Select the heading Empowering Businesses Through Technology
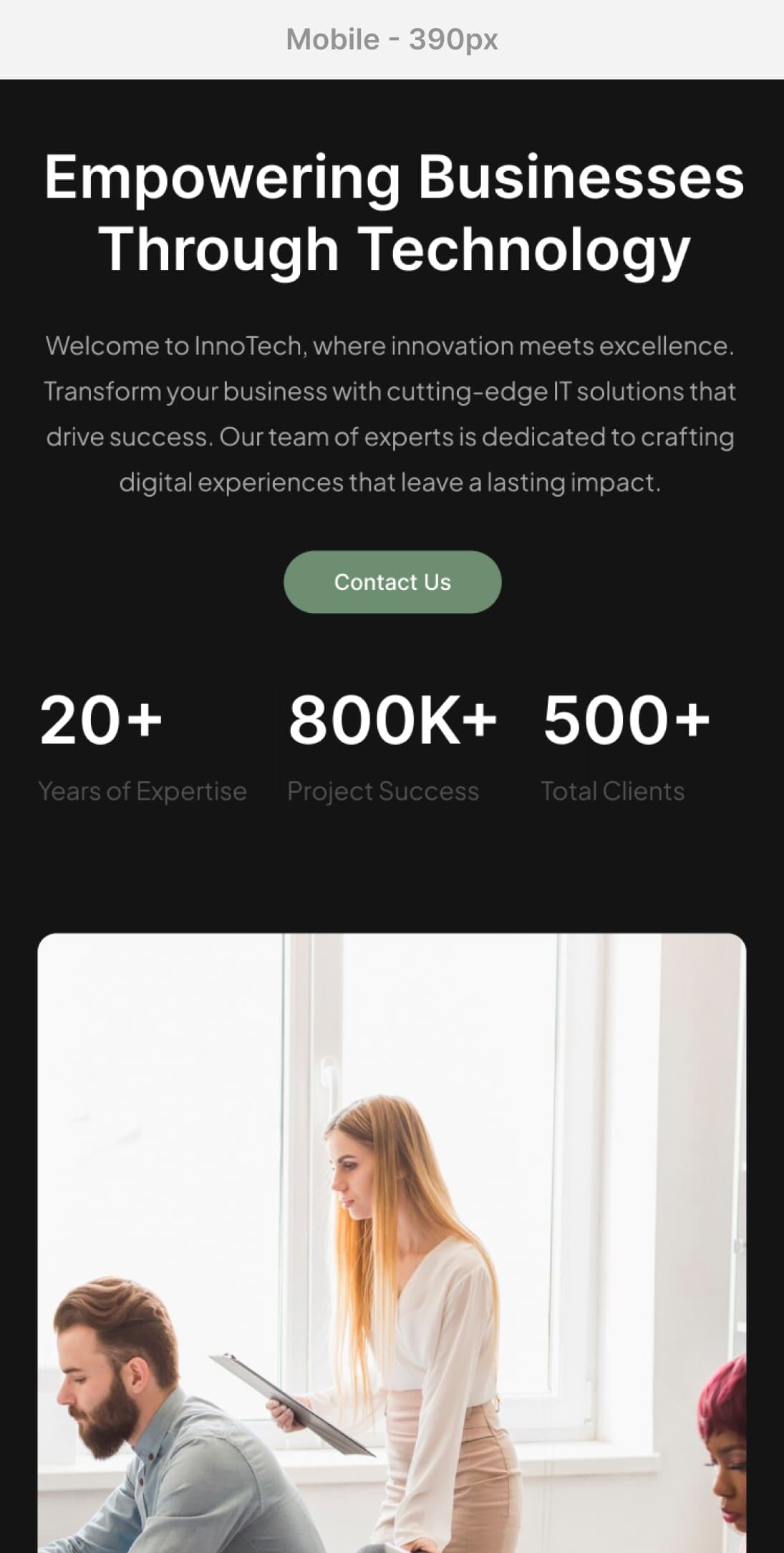Screen dimensions: 784x1553 [x=392, y=210]
